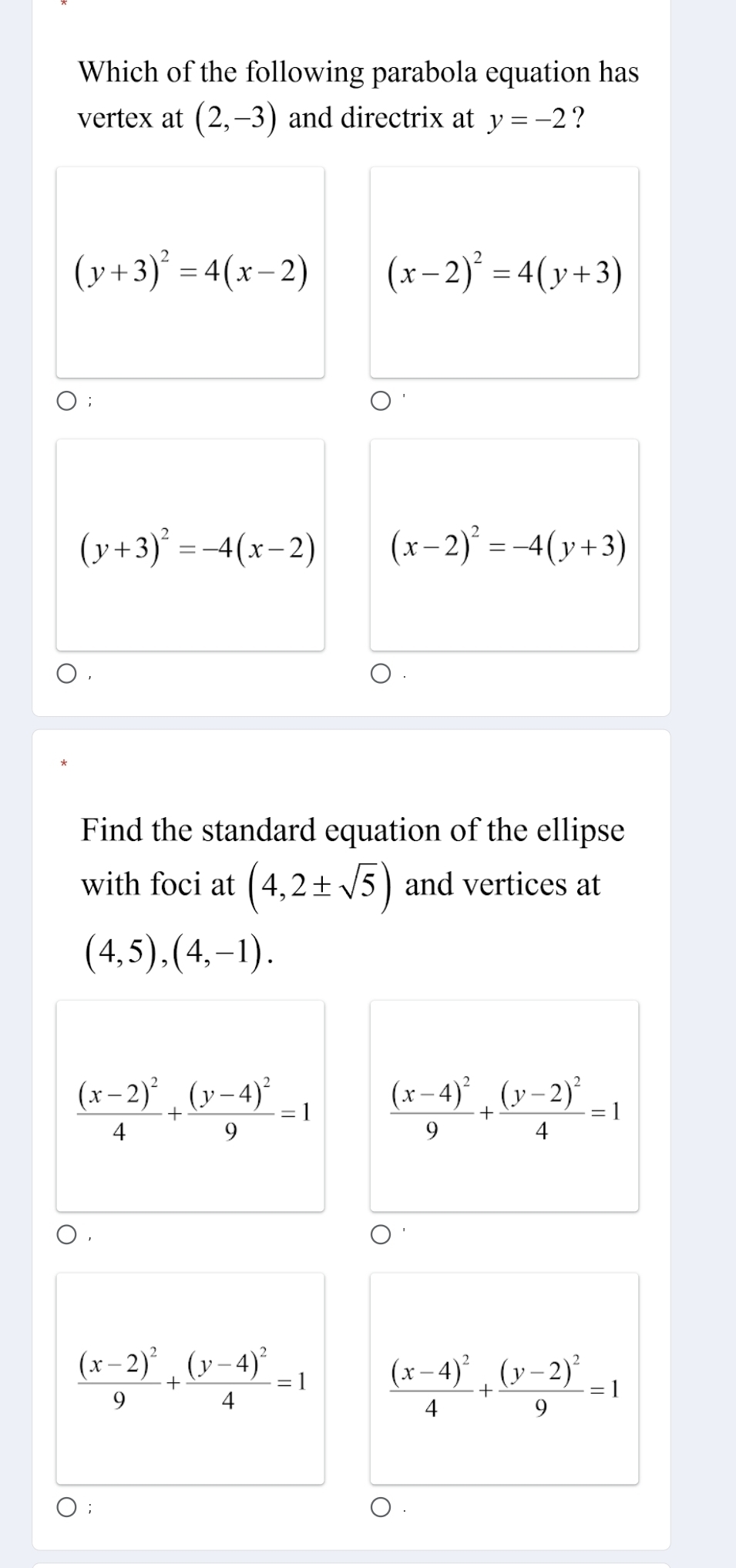Viewport: 736px width, 1568px height.
Task: Pick ellipse option (x−2)²/9 + (y−4)²/4 = 1
Action: point(67,1508)
